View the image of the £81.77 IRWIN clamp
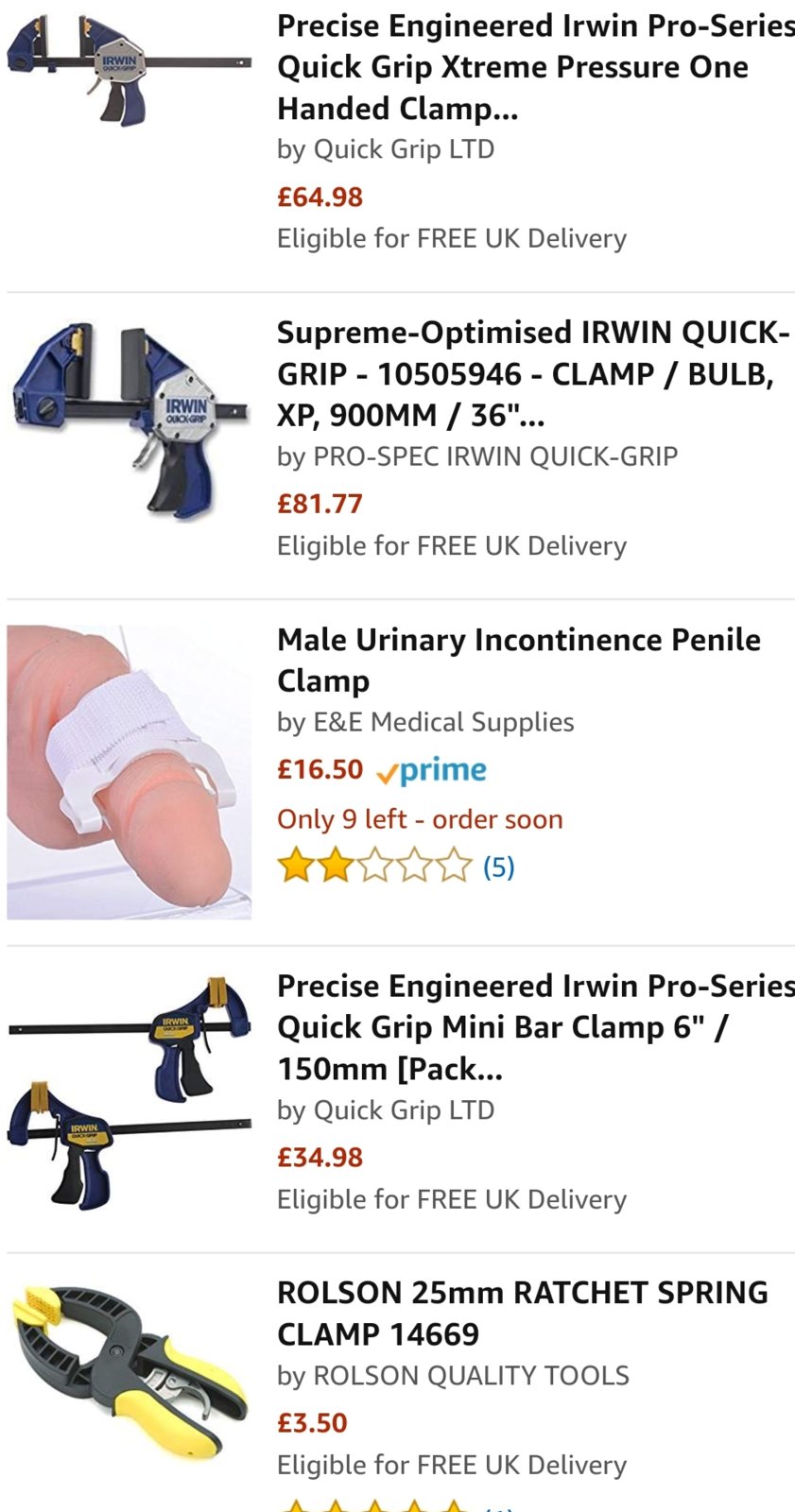Screen dimensions: 795x1512 pyautogui.click(x=130, y=421)
